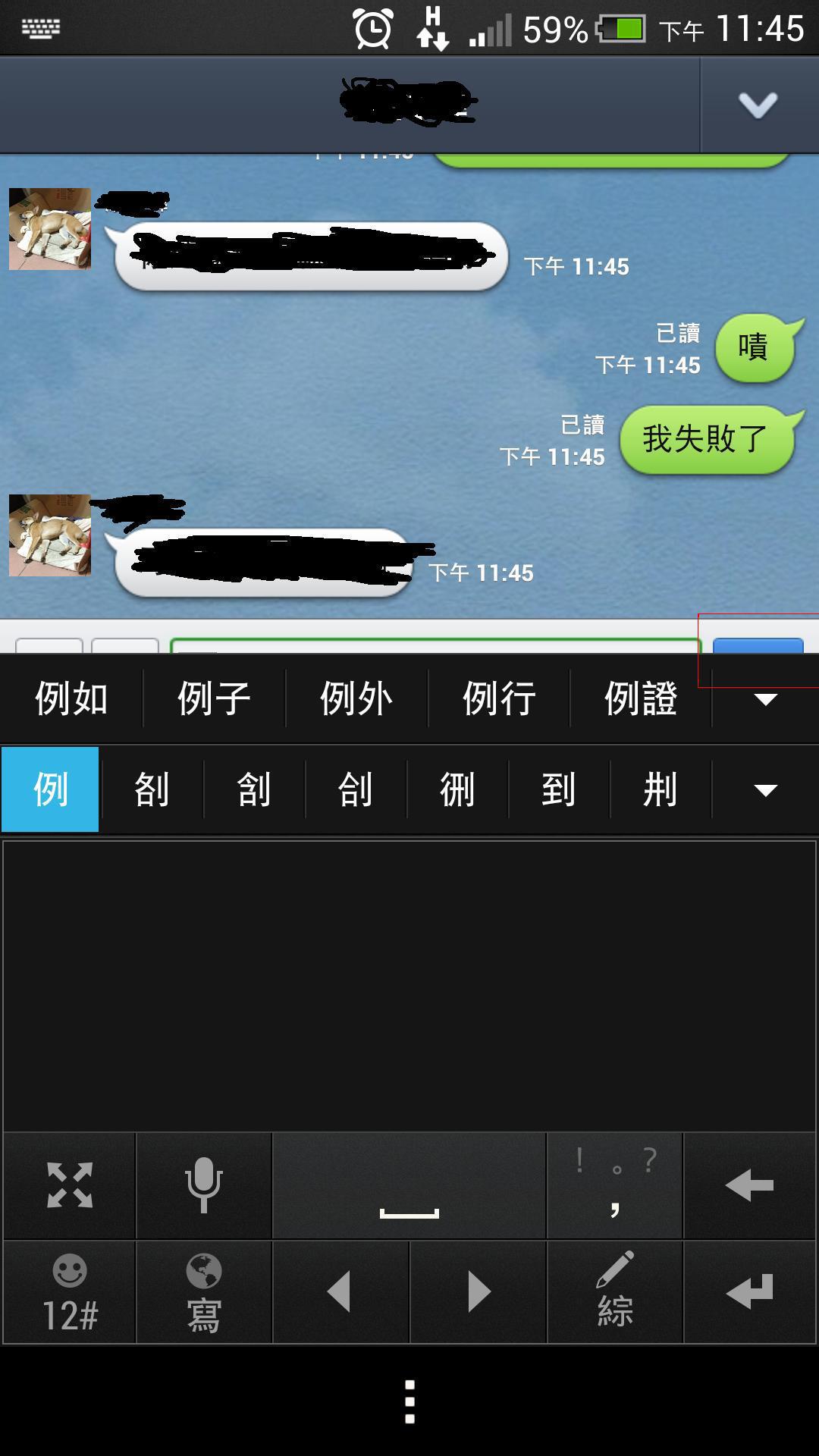Switch input language with the 寫 globe key

point(204,1291)
